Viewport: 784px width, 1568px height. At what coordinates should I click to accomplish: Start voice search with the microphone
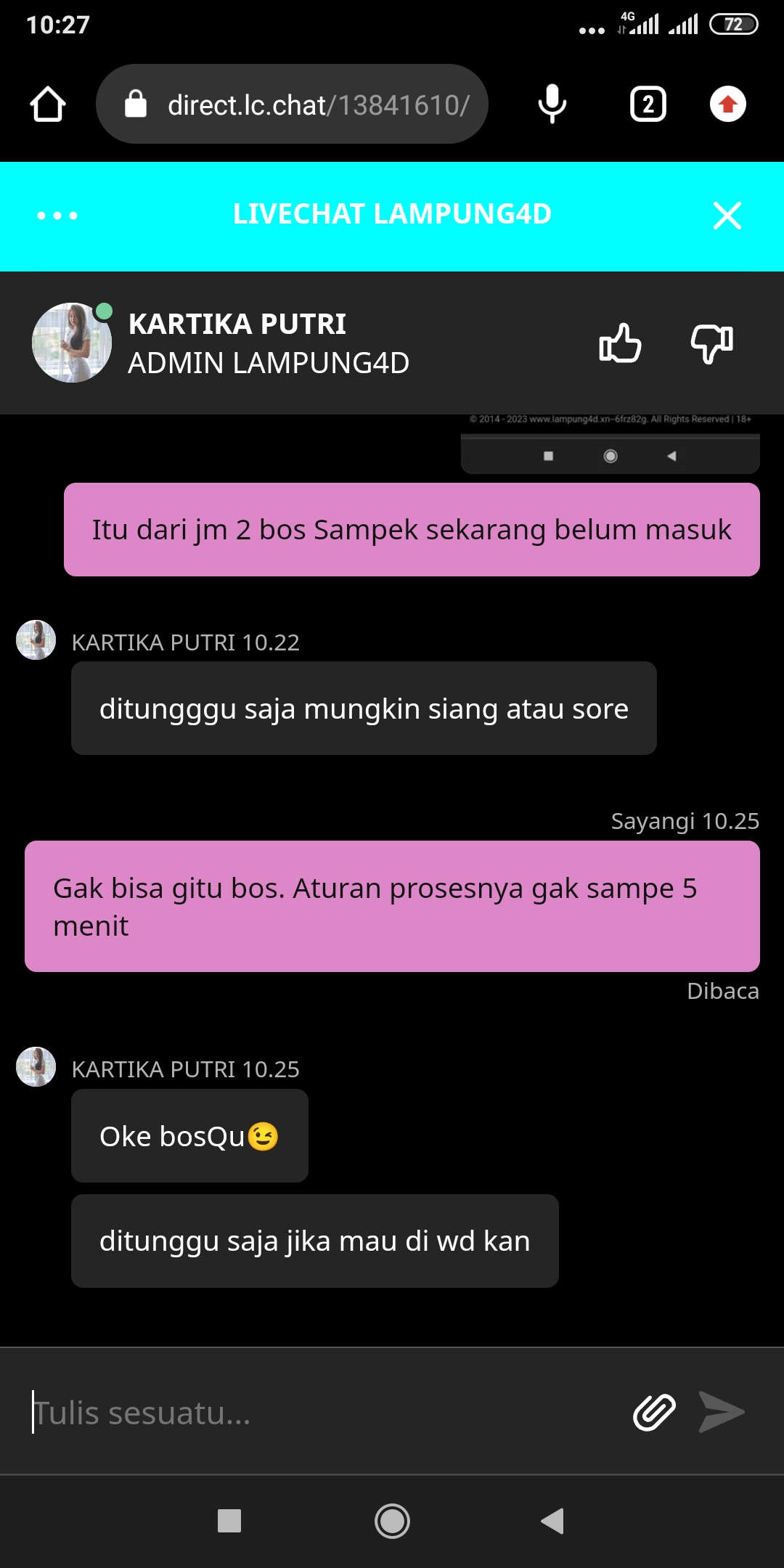pos(552,104)
